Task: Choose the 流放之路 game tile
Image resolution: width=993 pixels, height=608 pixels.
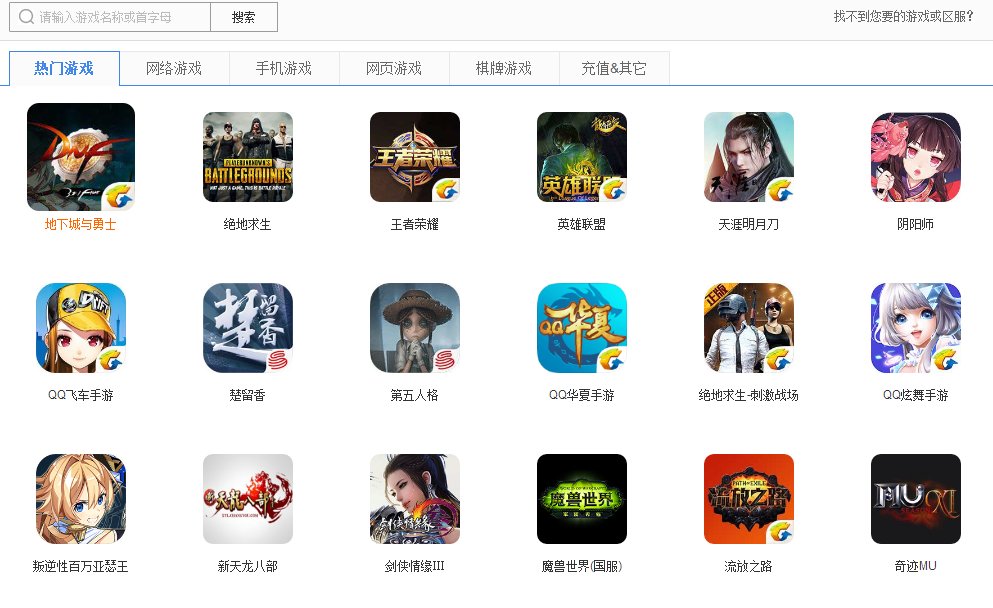Action: 749,499
